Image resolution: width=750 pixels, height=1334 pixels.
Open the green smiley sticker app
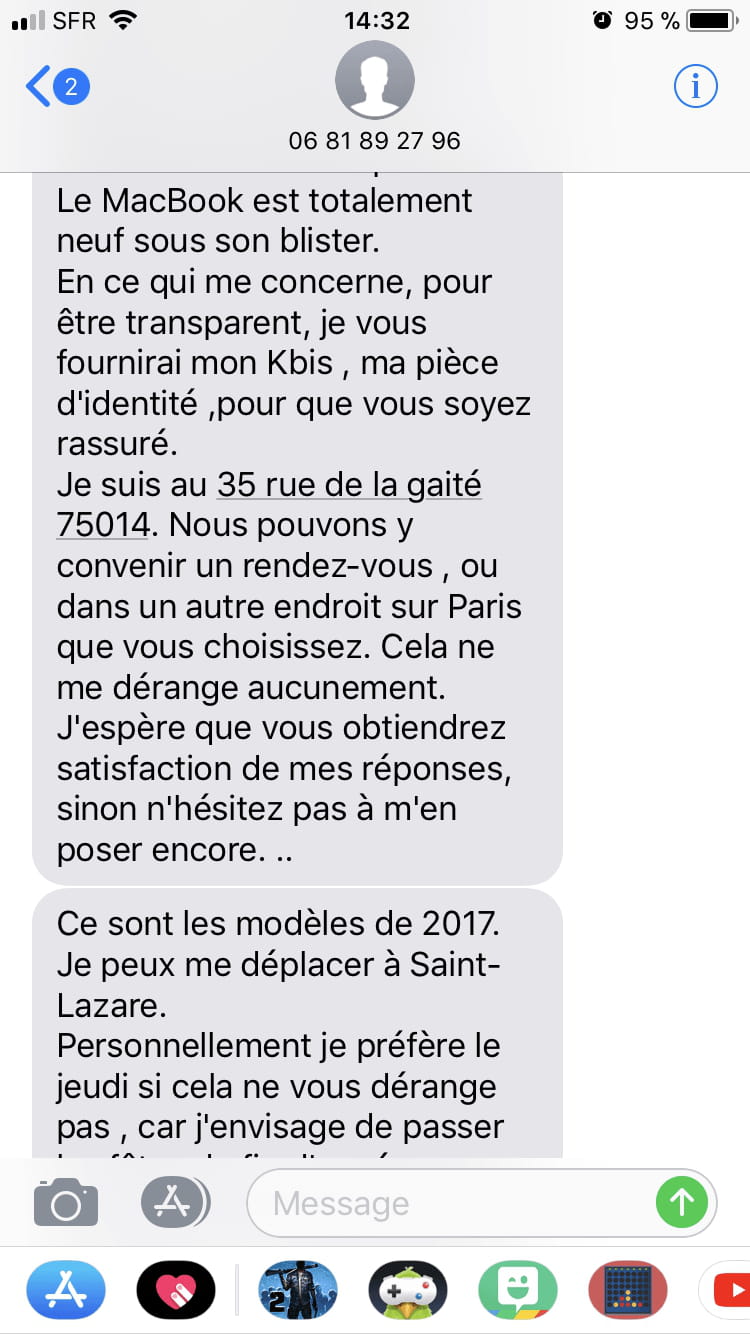(x=518, y=1289)
